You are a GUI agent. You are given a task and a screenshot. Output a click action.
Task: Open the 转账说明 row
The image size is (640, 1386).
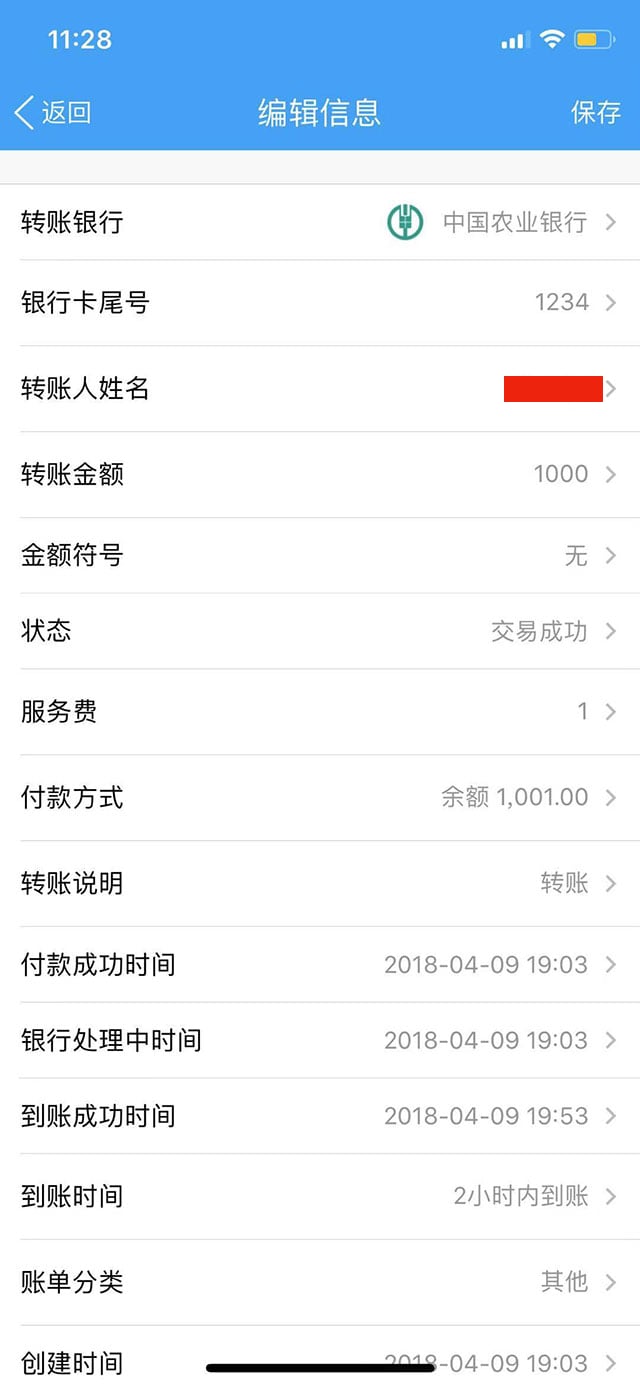(320, 884)
